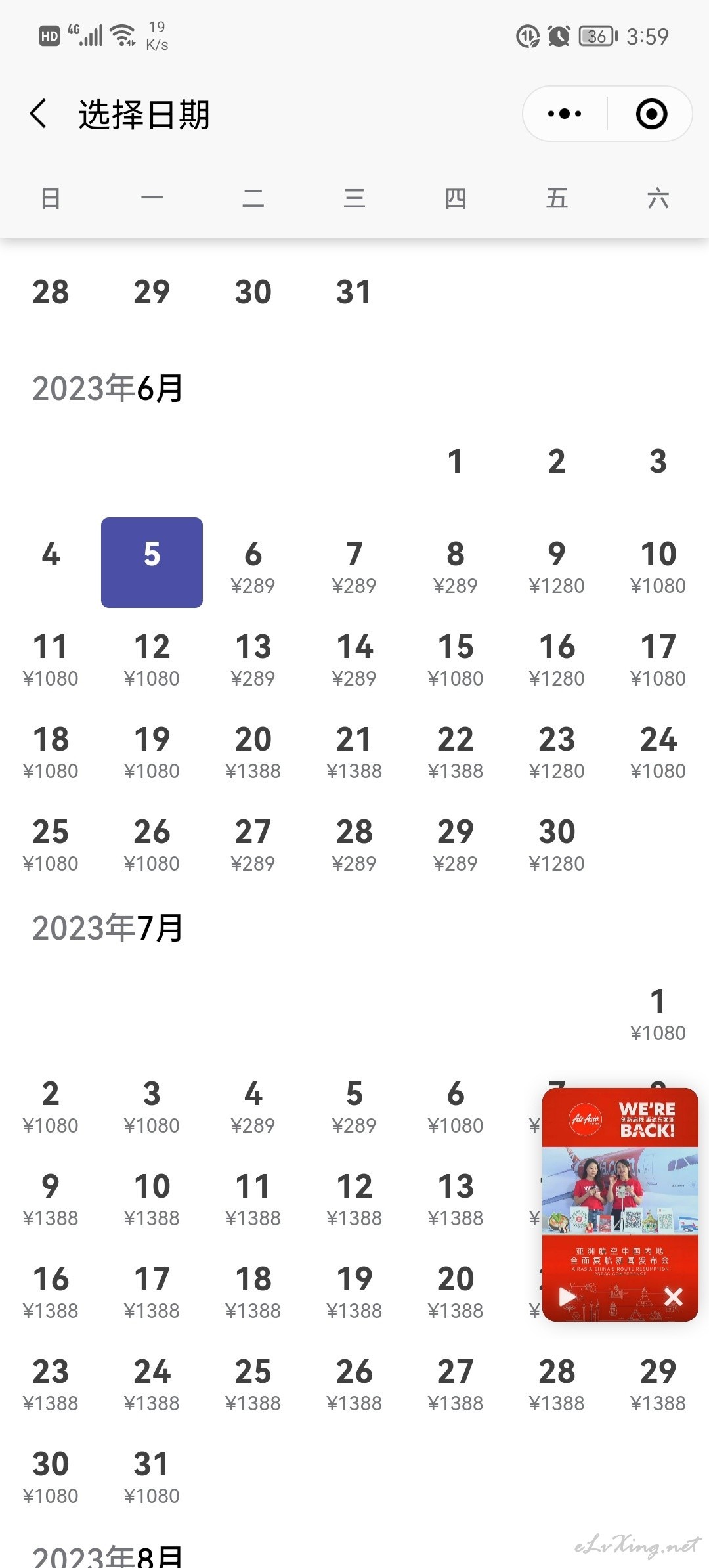This screenshot has height=1568, width=709.
Task: Go back from the date selection page
Action: (39, 114)
